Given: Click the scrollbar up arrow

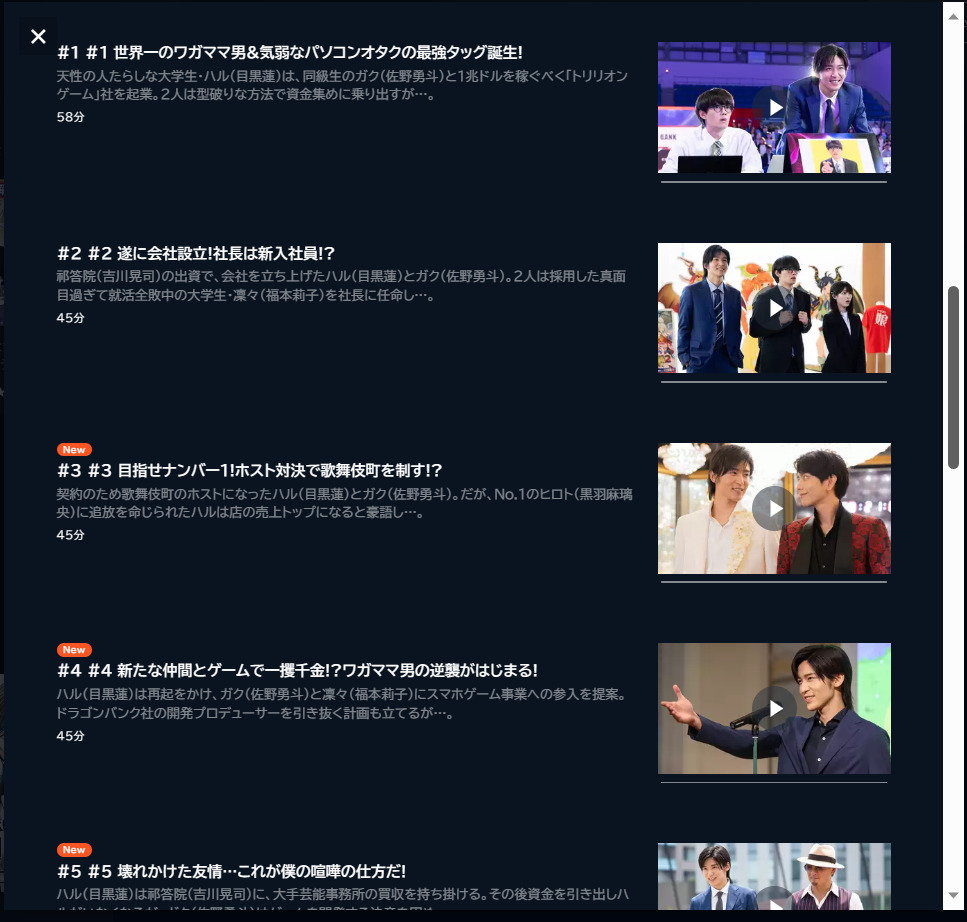Looking at the screenshot, I should pyautogui.click(x=953, y=15).
